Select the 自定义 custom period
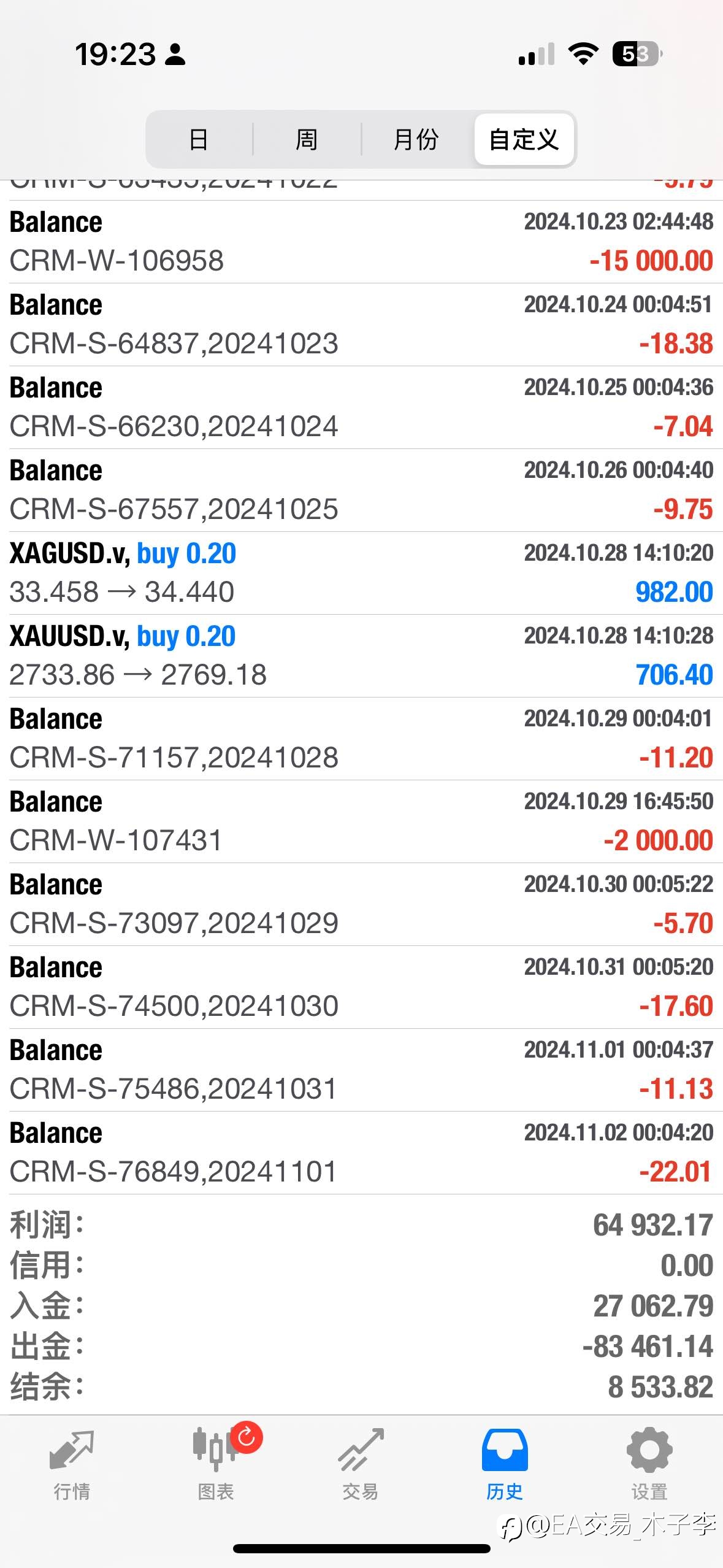The width and height of the screenshot is (723, 1568). (524, 139)
